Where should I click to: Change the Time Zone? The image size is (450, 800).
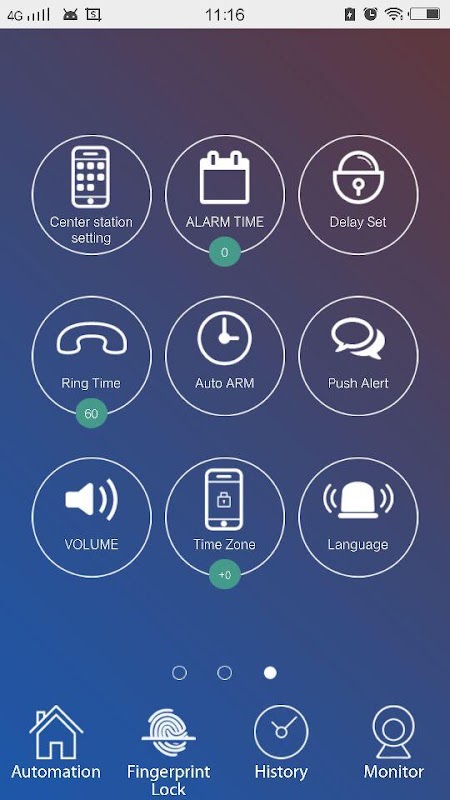224,517
